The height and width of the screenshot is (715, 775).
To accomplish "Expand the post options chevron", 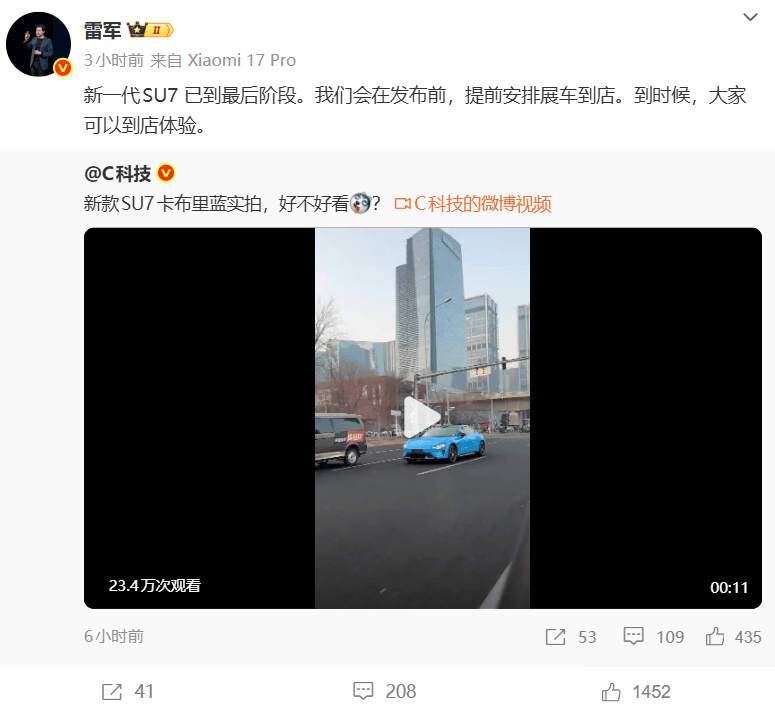I will (x=751, y=19).
